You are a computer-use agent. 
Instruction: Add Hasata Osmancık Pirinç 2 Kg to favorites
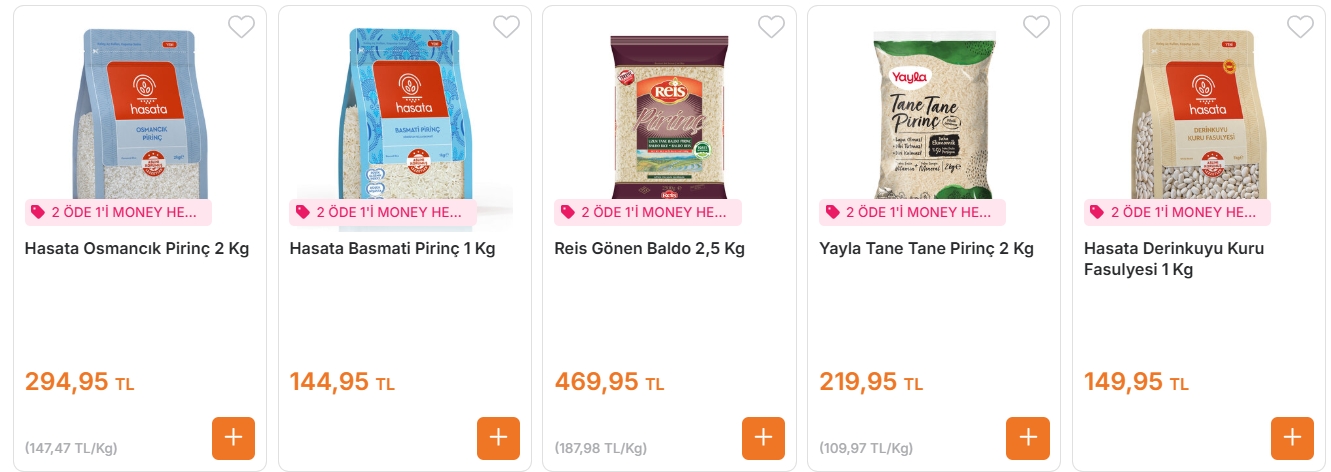pyautogui.click(x=241, y=27)
